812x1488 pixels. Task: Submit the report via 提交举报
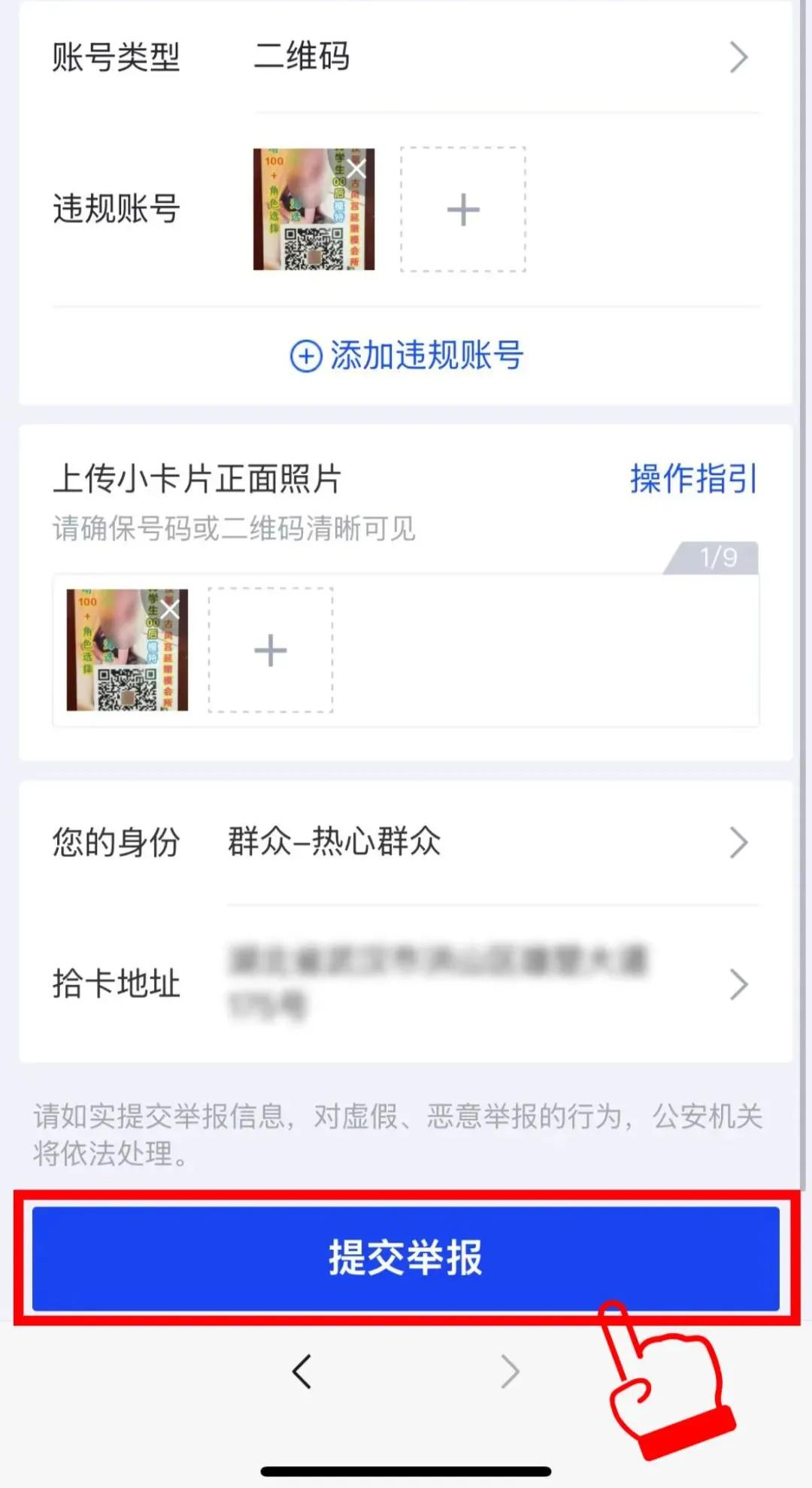[x=405, y=1258]
